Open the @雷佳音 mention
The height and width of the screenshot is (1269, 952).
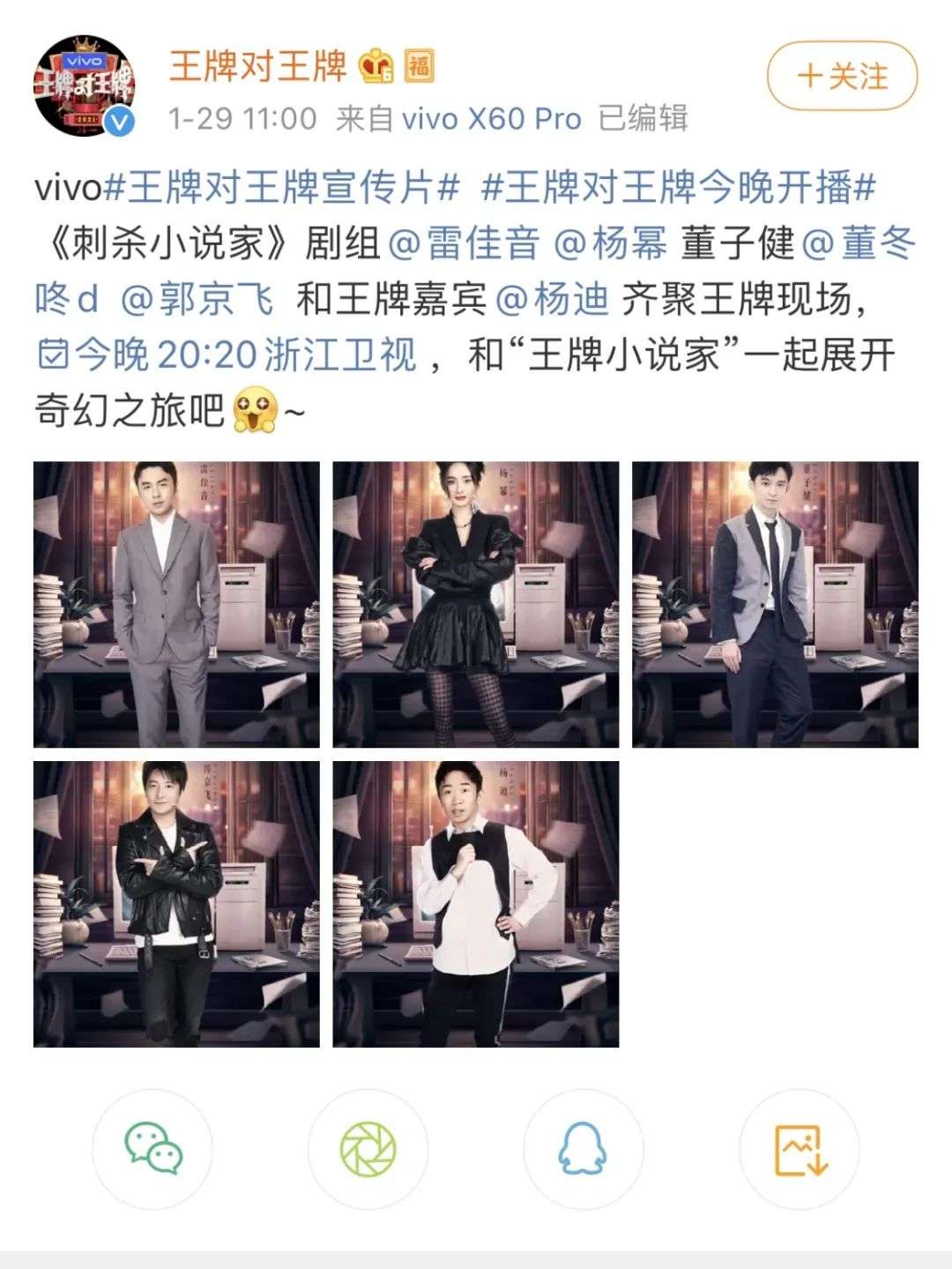pos(464,243)
